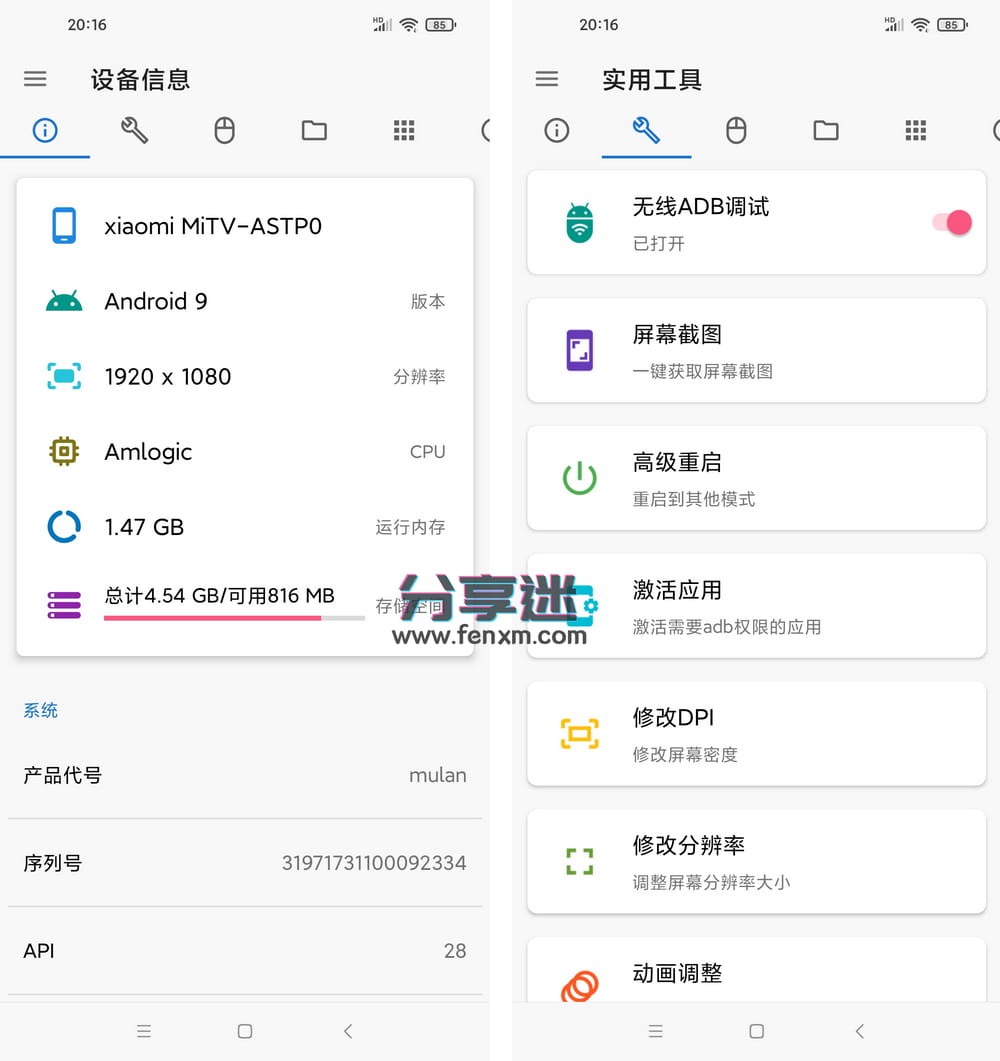Select the device info tab icon
Viewport: 1000px width, 1061px height.
(45, 130)
